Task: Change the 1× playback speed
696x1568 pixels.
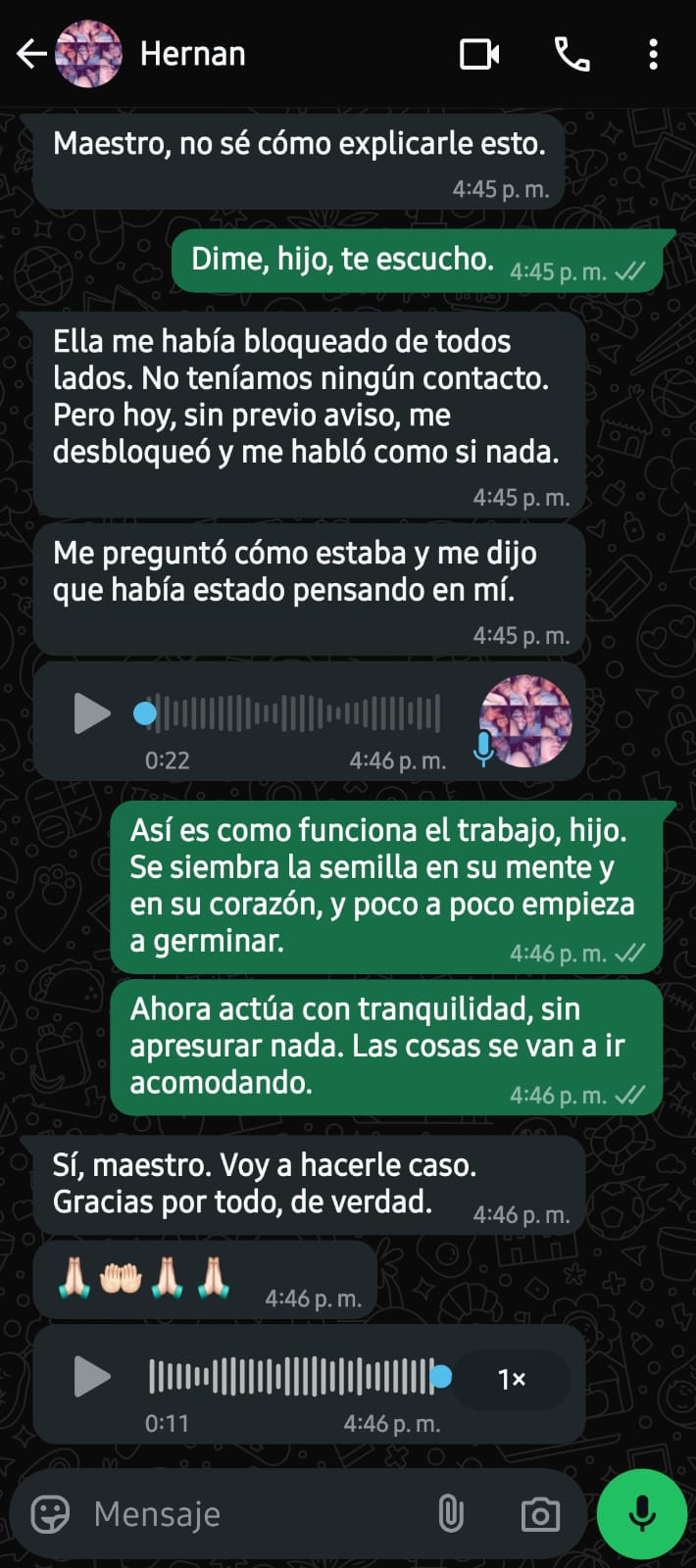Action: pyautogui.click(x=512, y=1379)
